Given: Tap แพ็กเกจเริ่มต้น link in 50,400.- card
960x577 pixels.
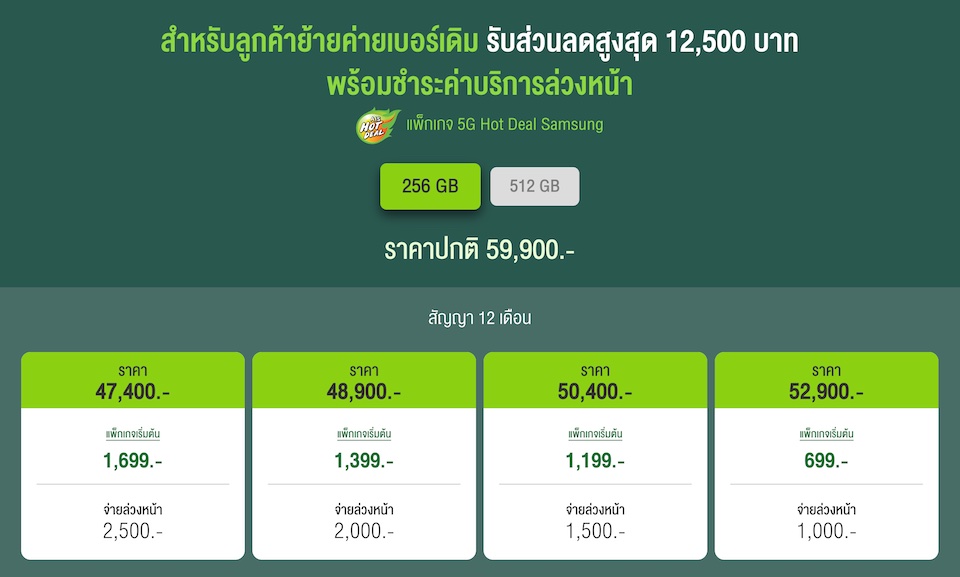Looking at the screenshot, I should [x=595, y=434].
